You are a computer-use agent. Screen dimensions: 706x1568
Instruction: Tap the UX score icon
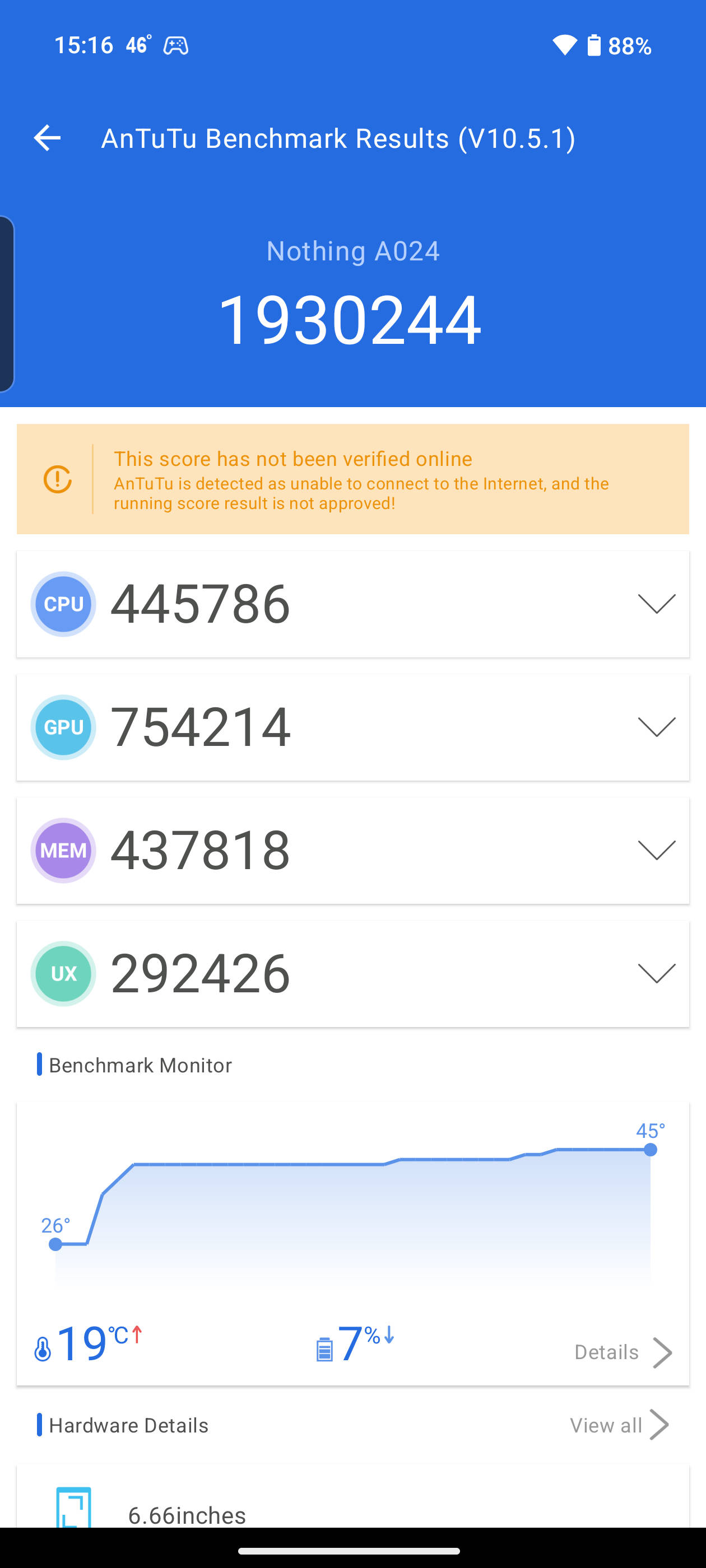pyautogui.click(x=63, y=973)
